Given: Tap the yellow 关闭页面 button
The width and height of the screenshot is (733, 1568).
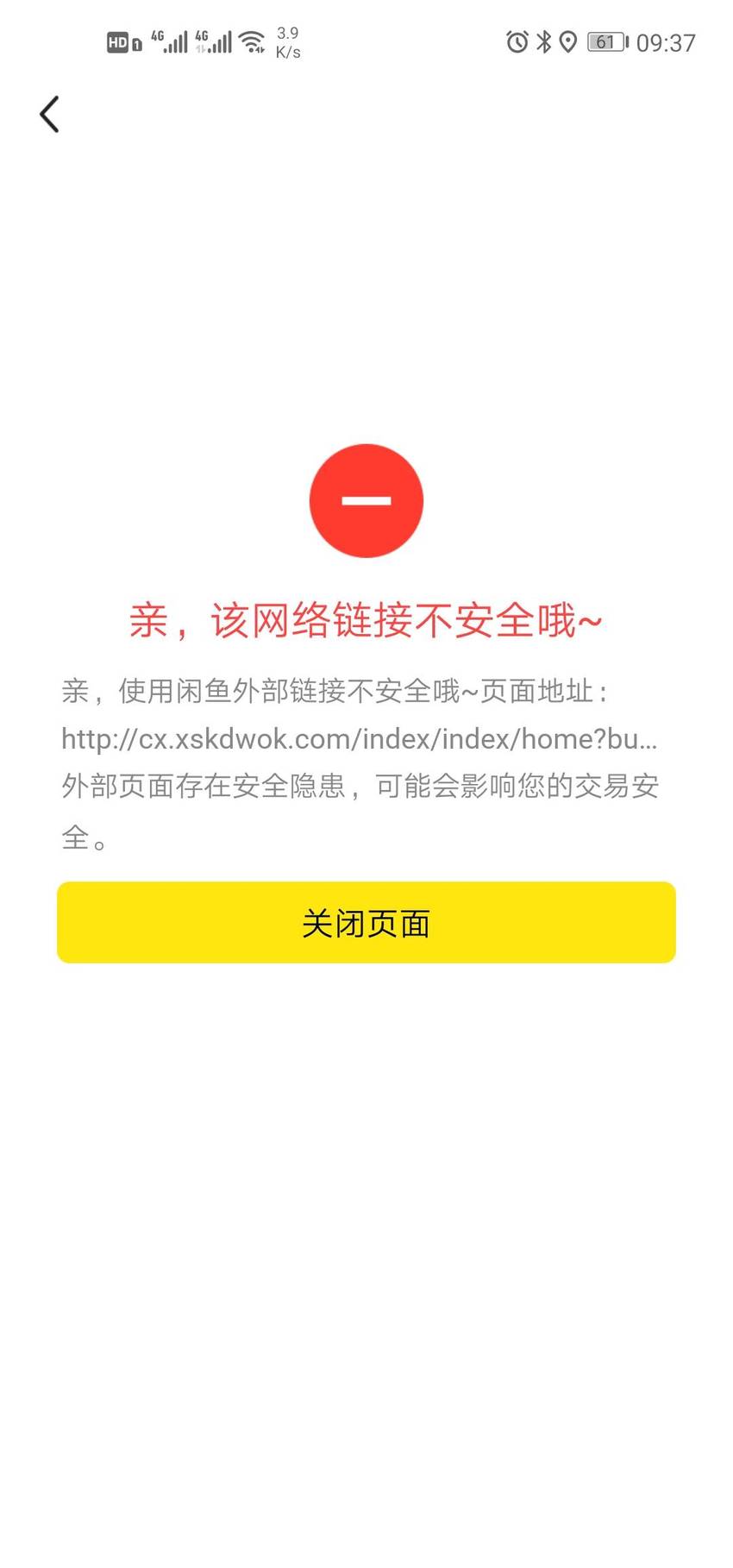Looking at the screenshot, I should (x=366, y=922).
